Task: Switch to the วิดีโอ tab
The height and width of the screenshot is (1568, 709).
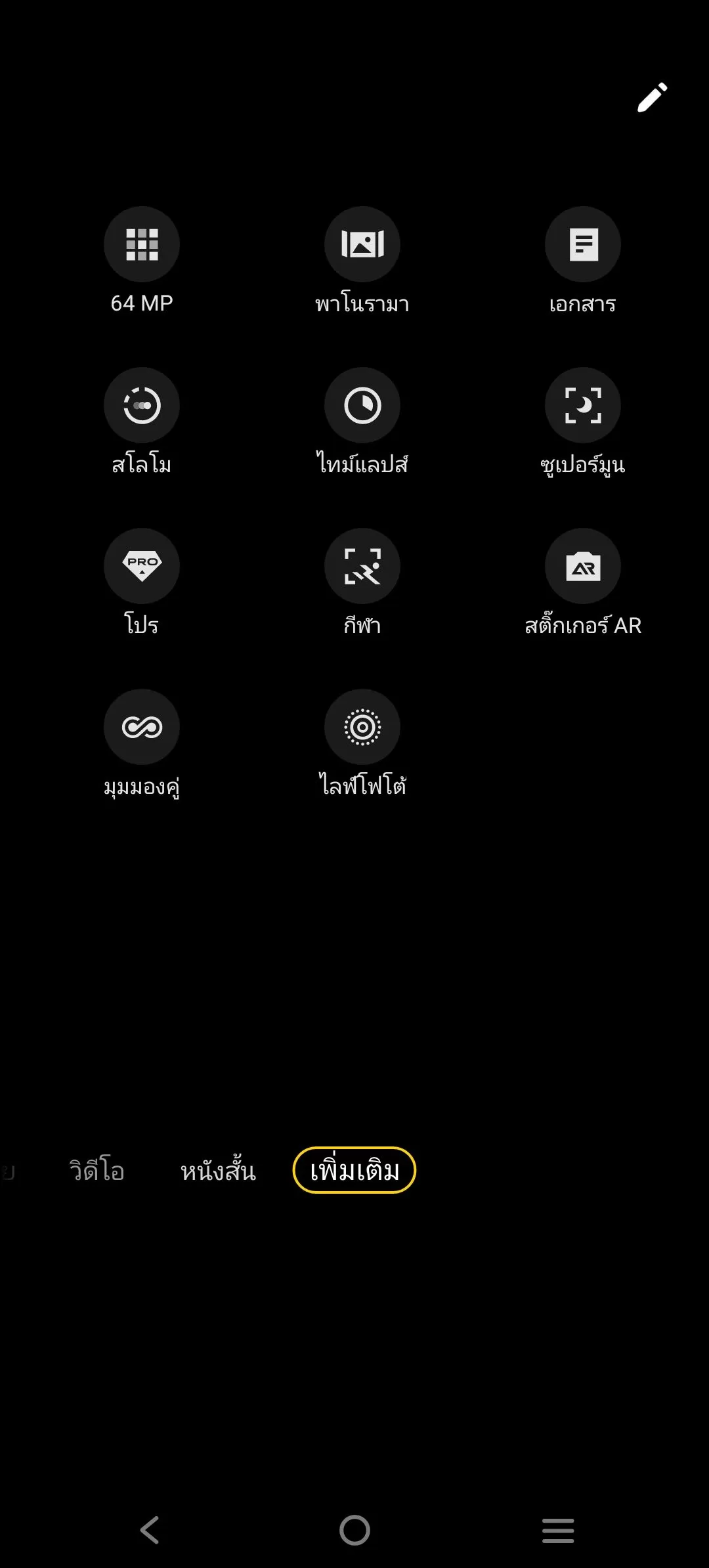Action: [x=97, y=1171]
